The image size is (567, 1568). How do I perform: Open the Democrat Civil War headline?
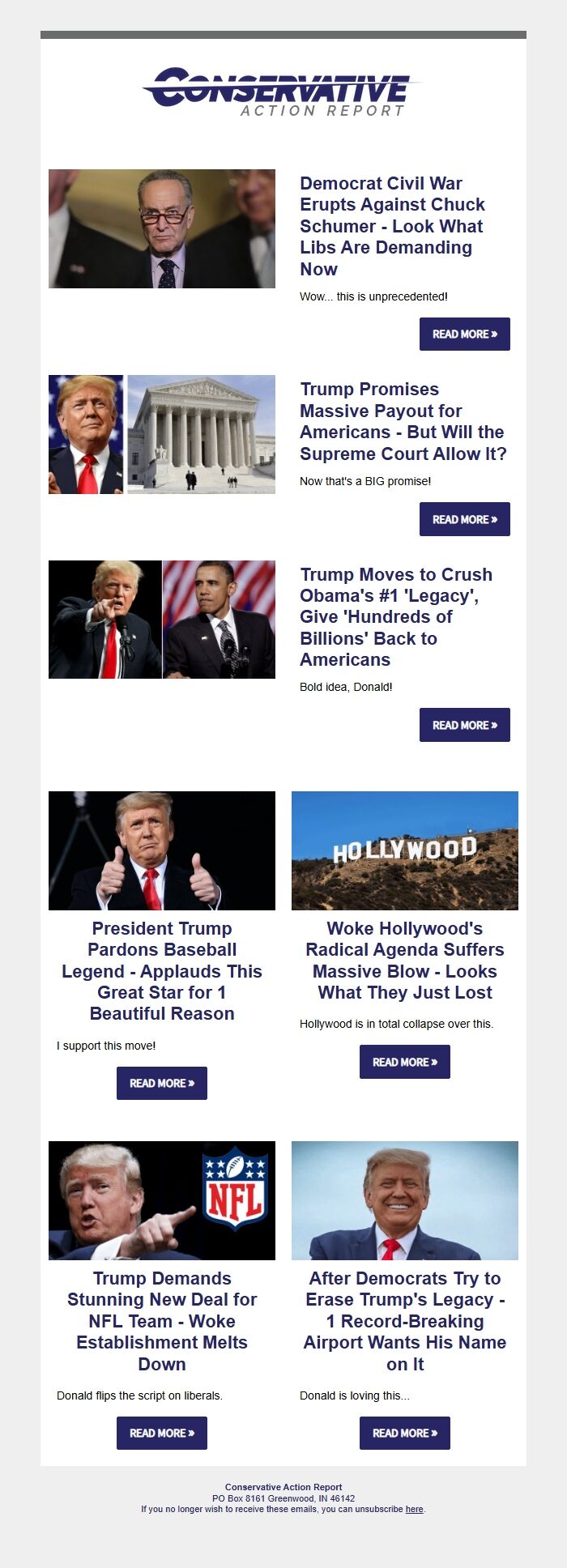[392, 226]
